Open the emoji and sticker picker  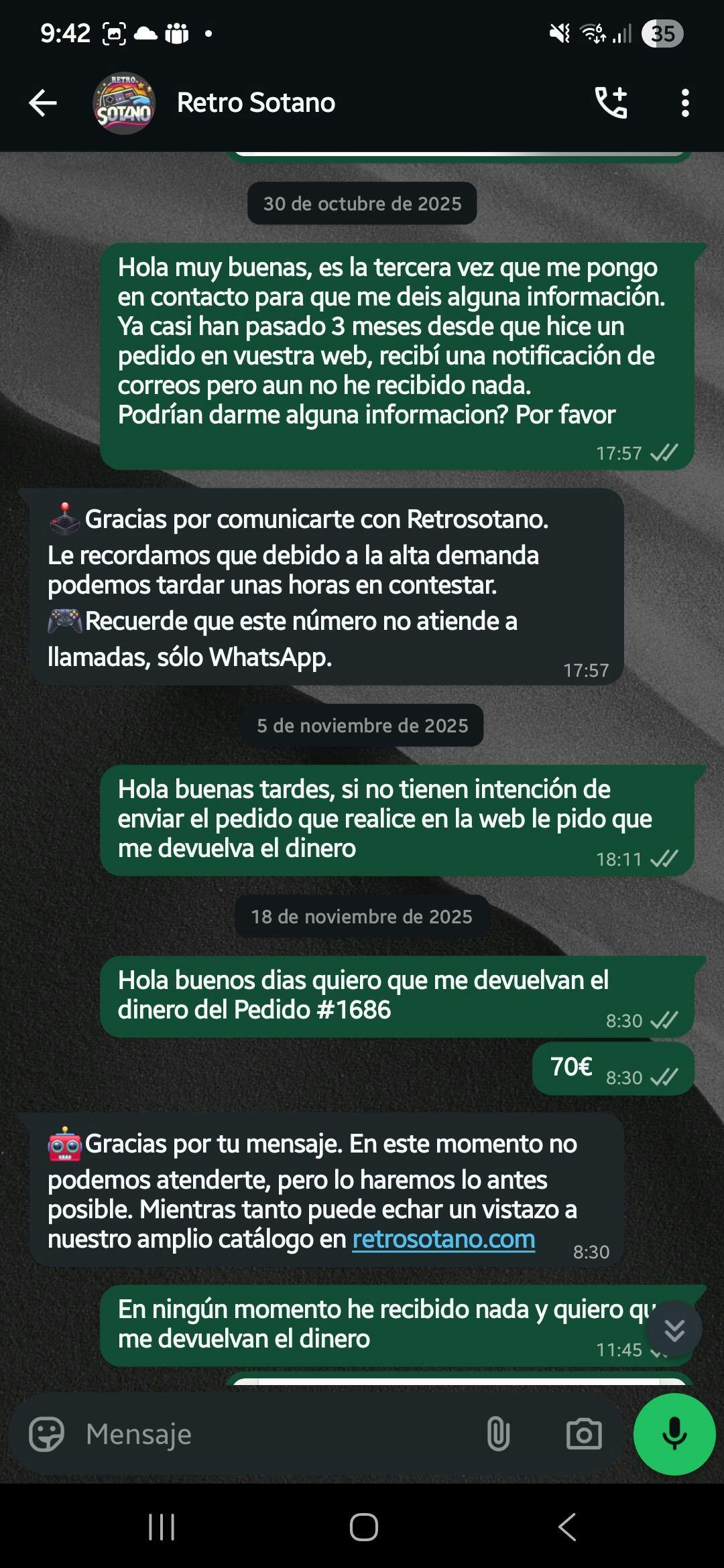(x=46, y=1435)
